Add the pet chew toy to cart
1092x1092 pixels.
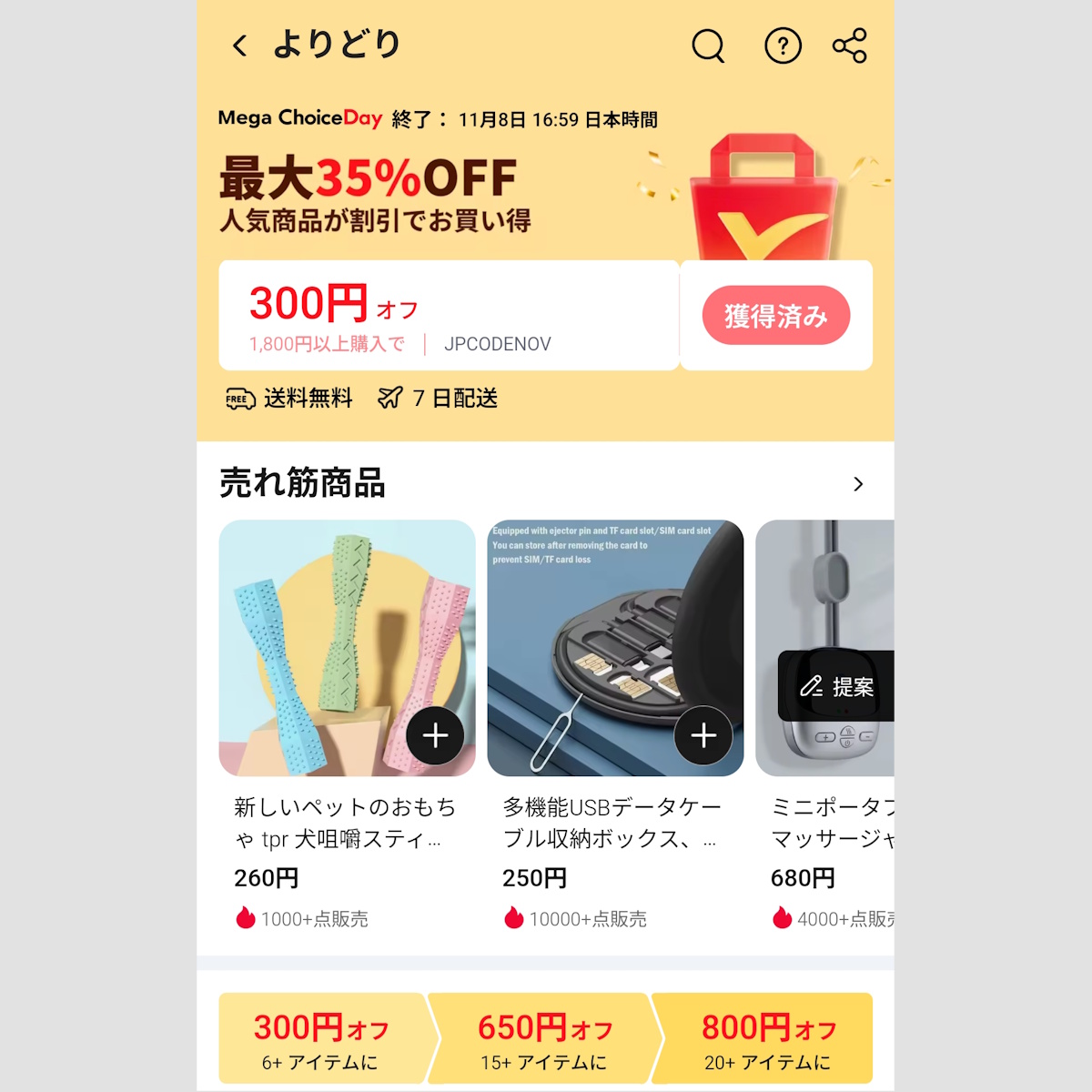435,735
